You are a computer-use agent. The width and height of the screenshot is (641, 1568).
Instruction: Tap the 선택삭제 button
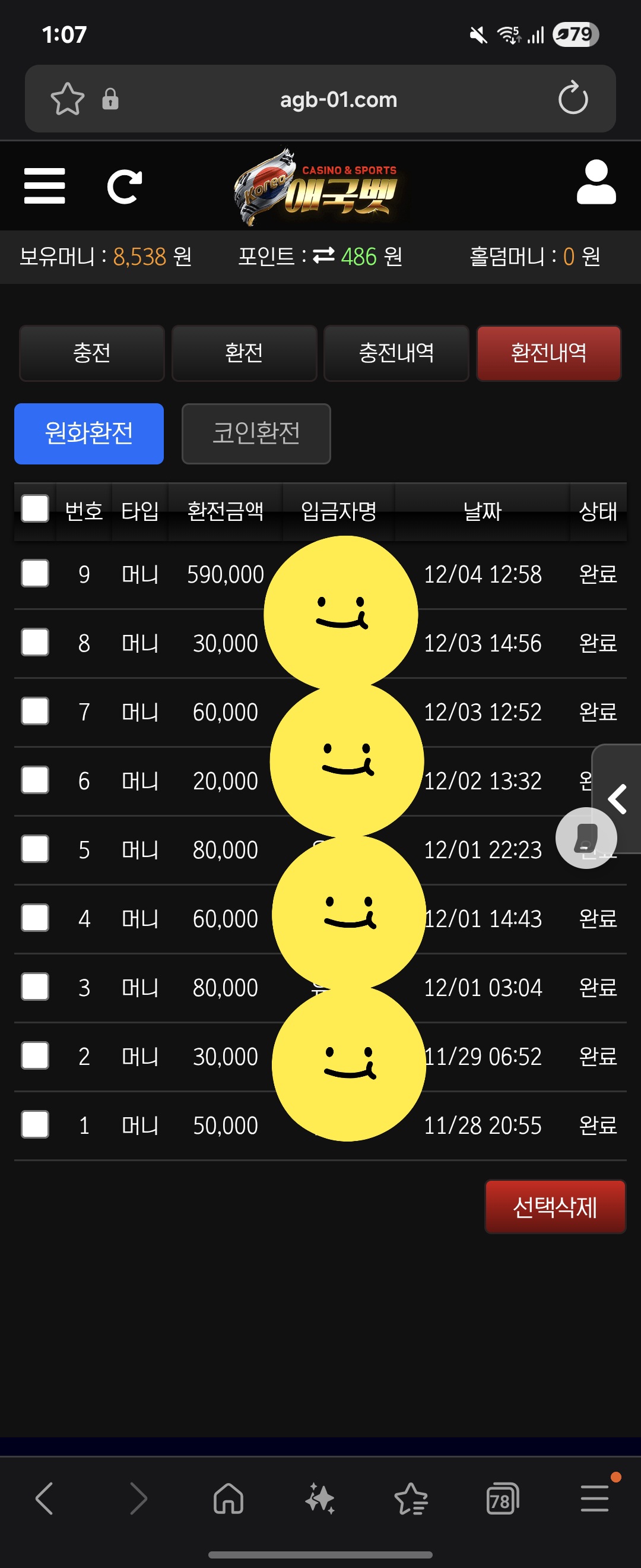[x=554, y=1206]
